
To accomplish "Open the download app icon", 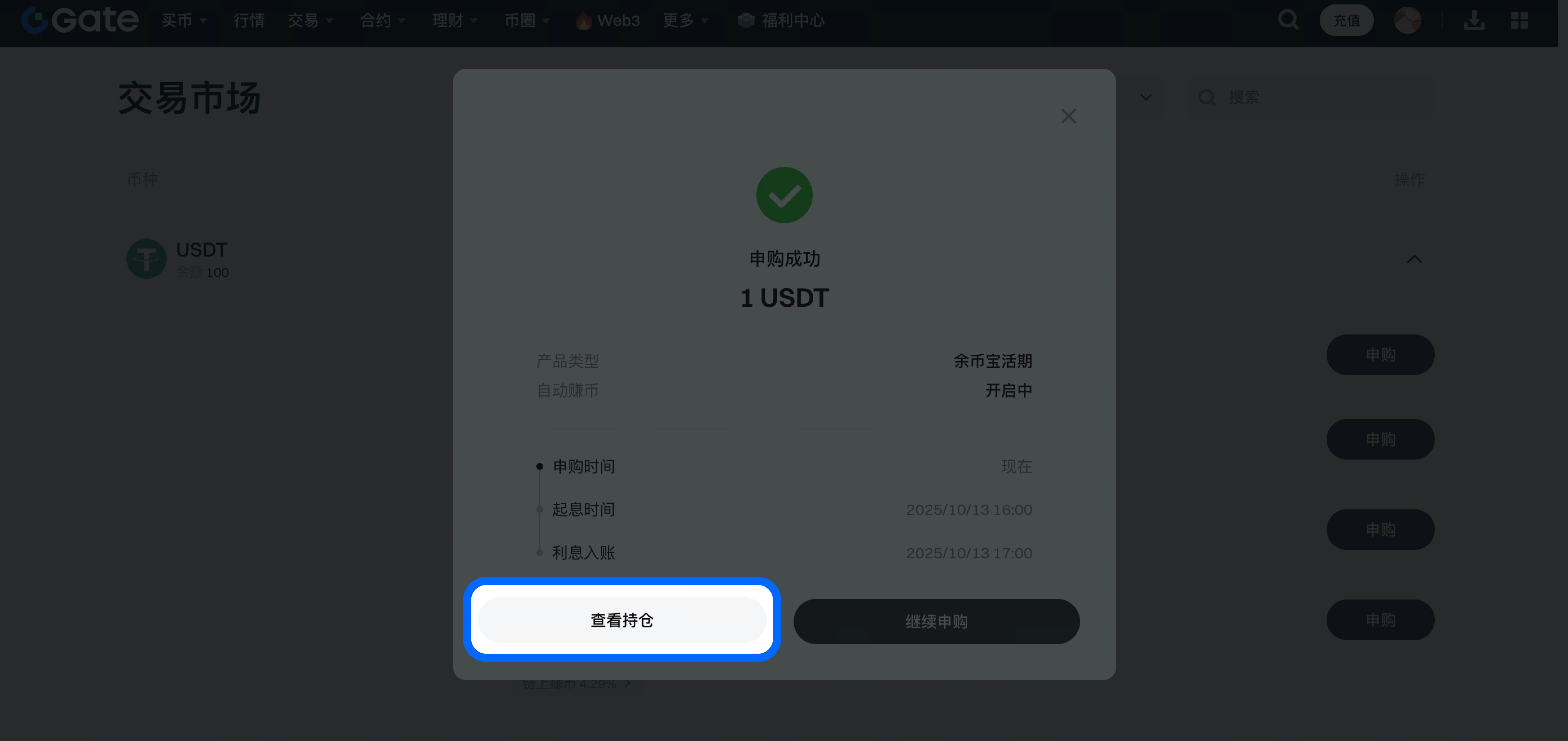I will click(1474, 21).
